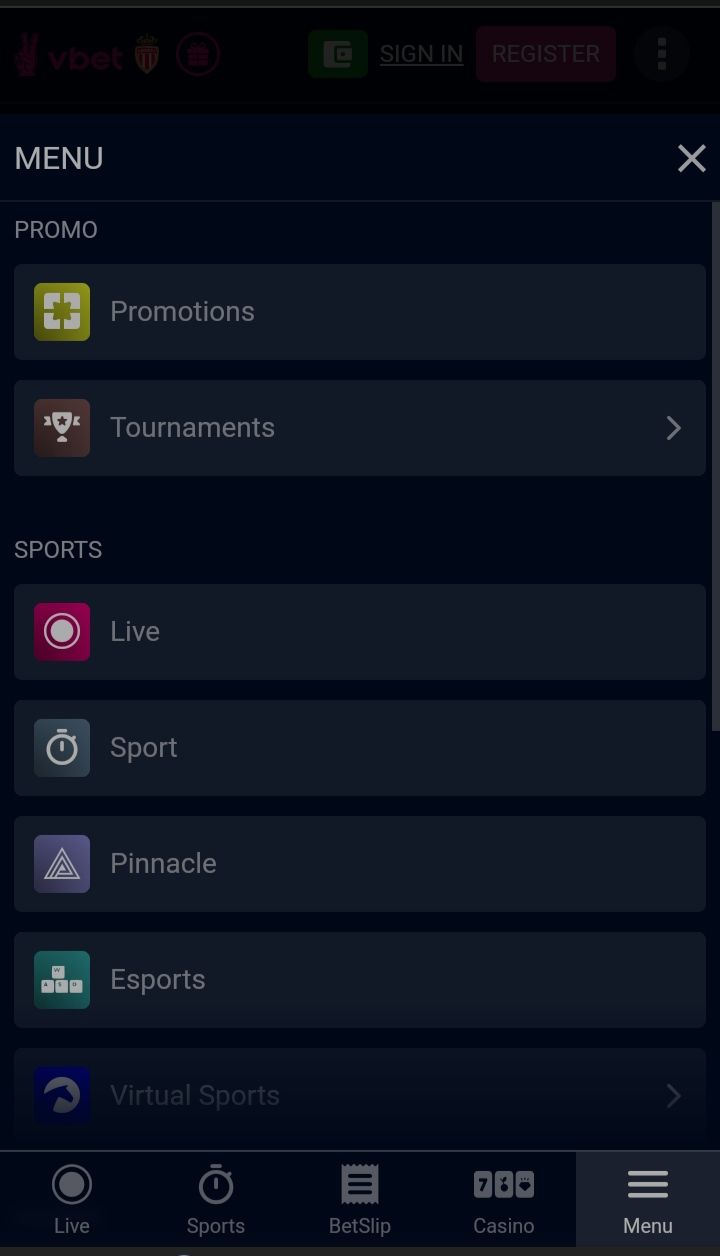The width and height of the screenshot is (720, 1256).
Task: Tap the SIGN IN link
Action: [x=421, y=54]
